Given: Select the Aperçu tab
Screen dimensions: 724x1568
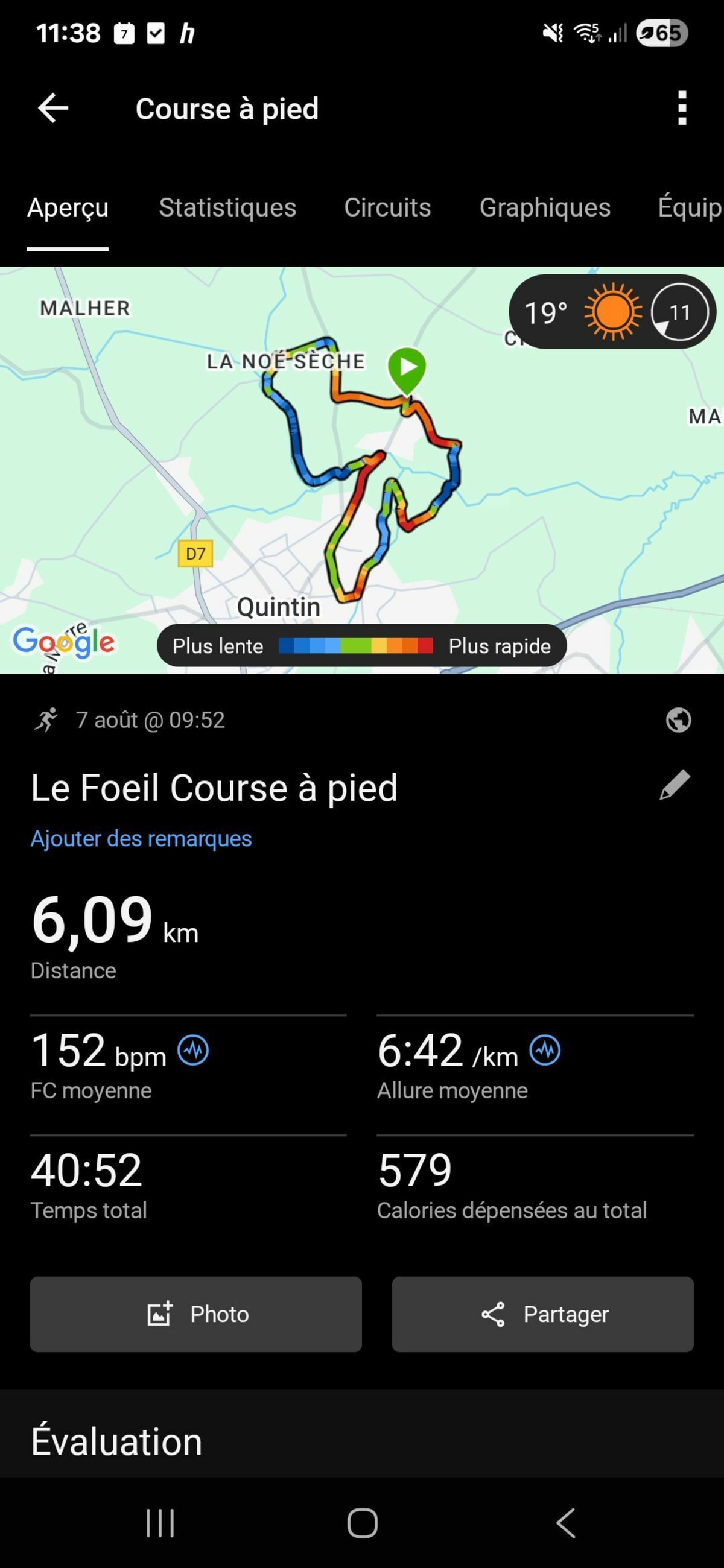Looking at the screenshot, I should point(68,207).
